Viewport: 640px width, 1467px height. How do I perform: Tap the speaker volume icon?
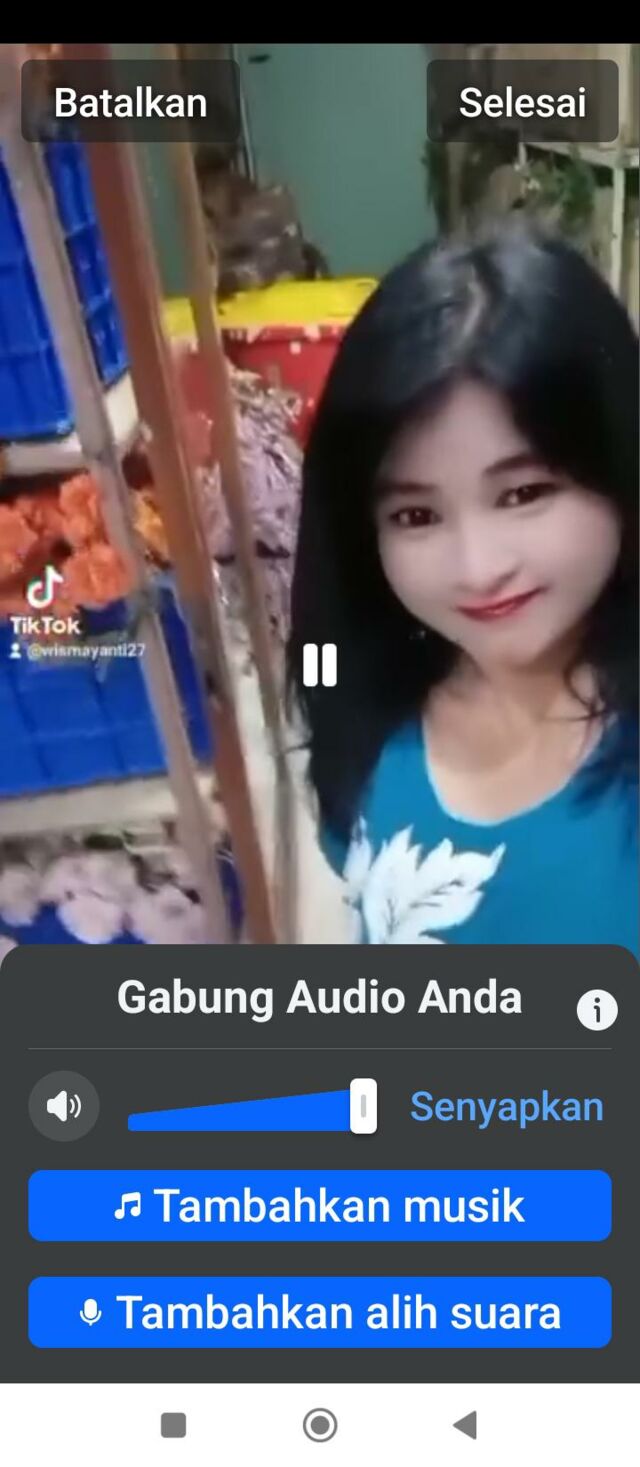click(64, 1106)
